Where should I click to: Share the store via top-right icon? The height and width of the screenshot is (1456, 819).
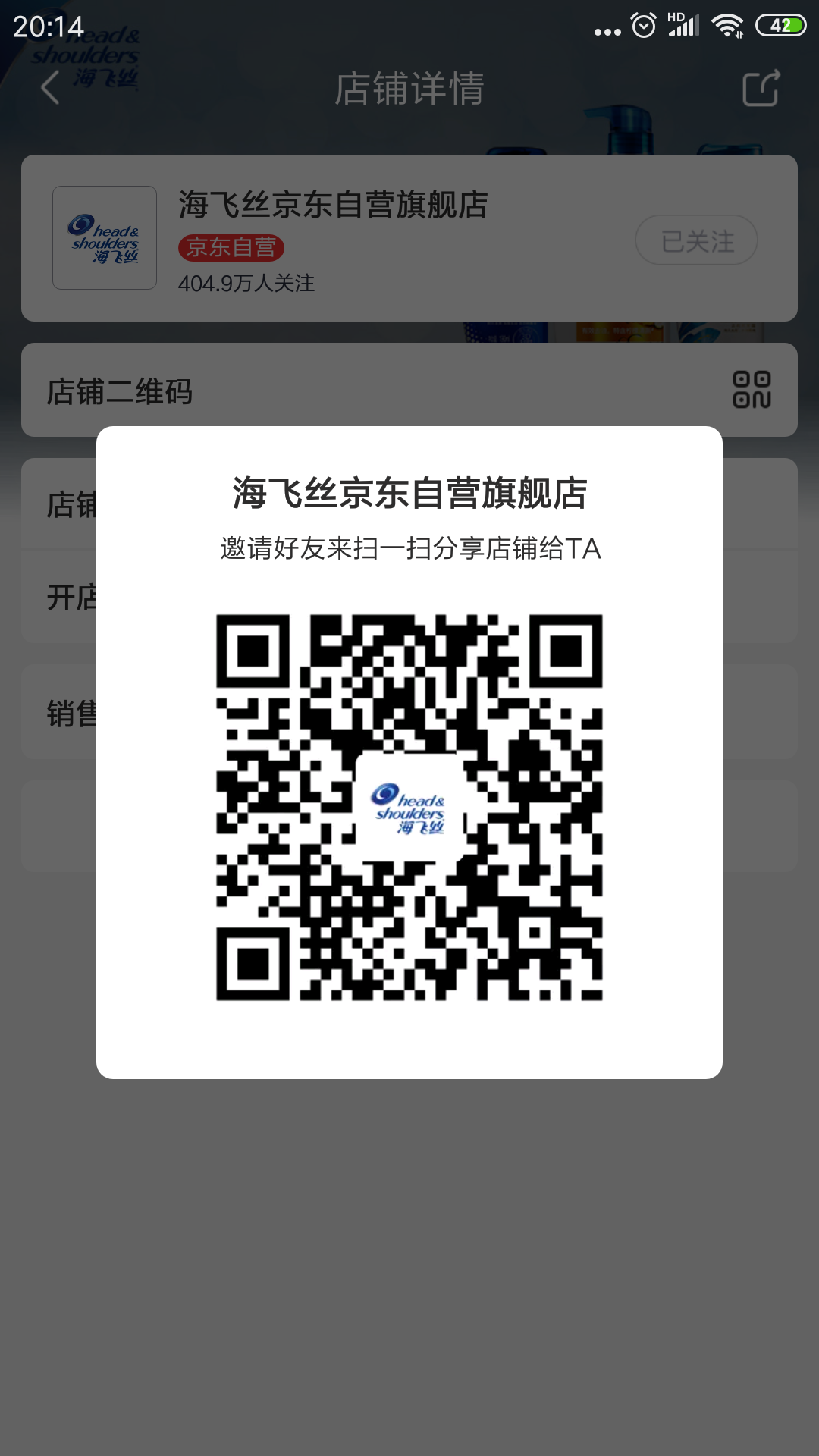tap(761, 88)
